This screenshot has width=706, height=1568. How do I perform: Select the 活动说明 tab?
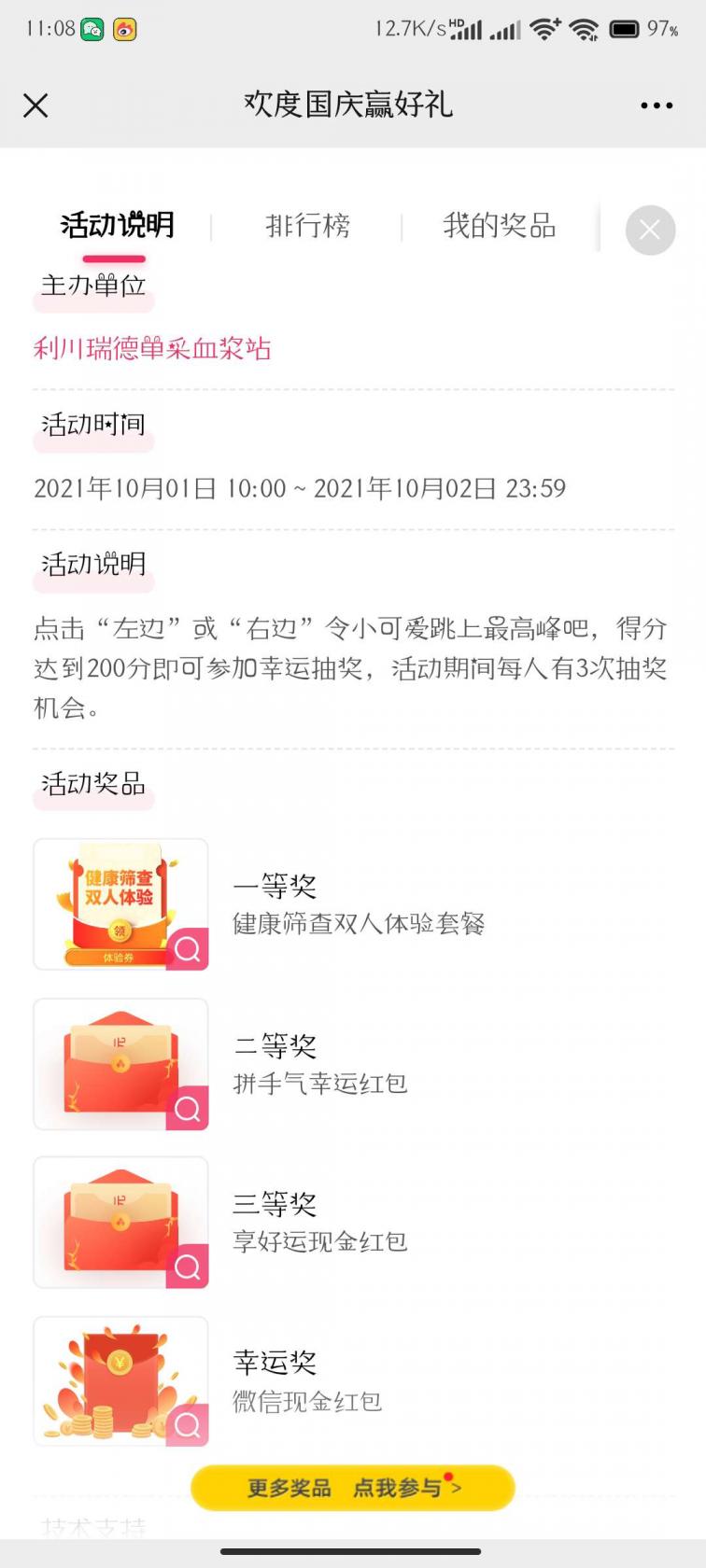[x=115, y=225]
